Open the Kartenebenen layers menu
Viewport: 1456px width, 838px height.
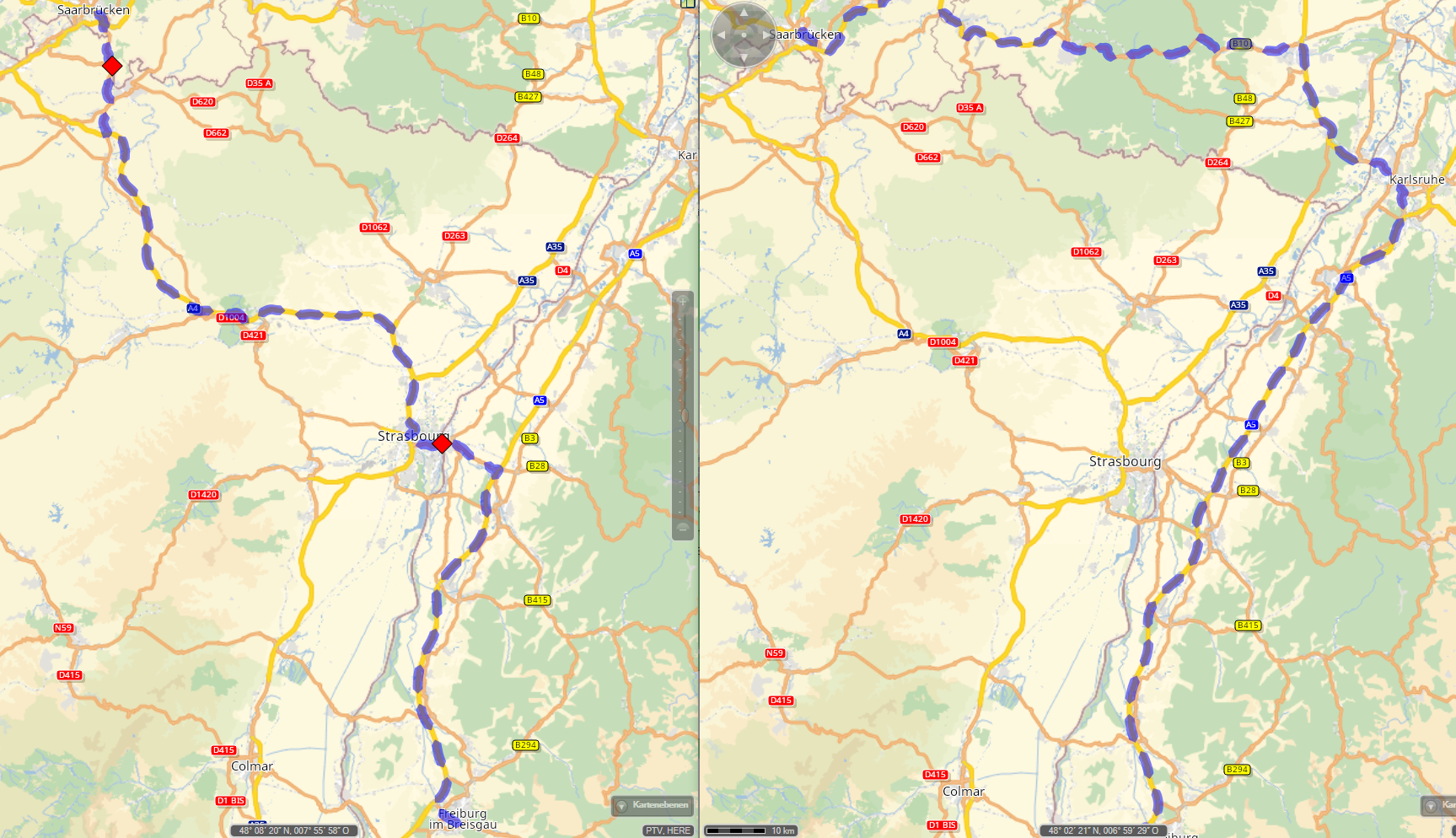[653, 805]
